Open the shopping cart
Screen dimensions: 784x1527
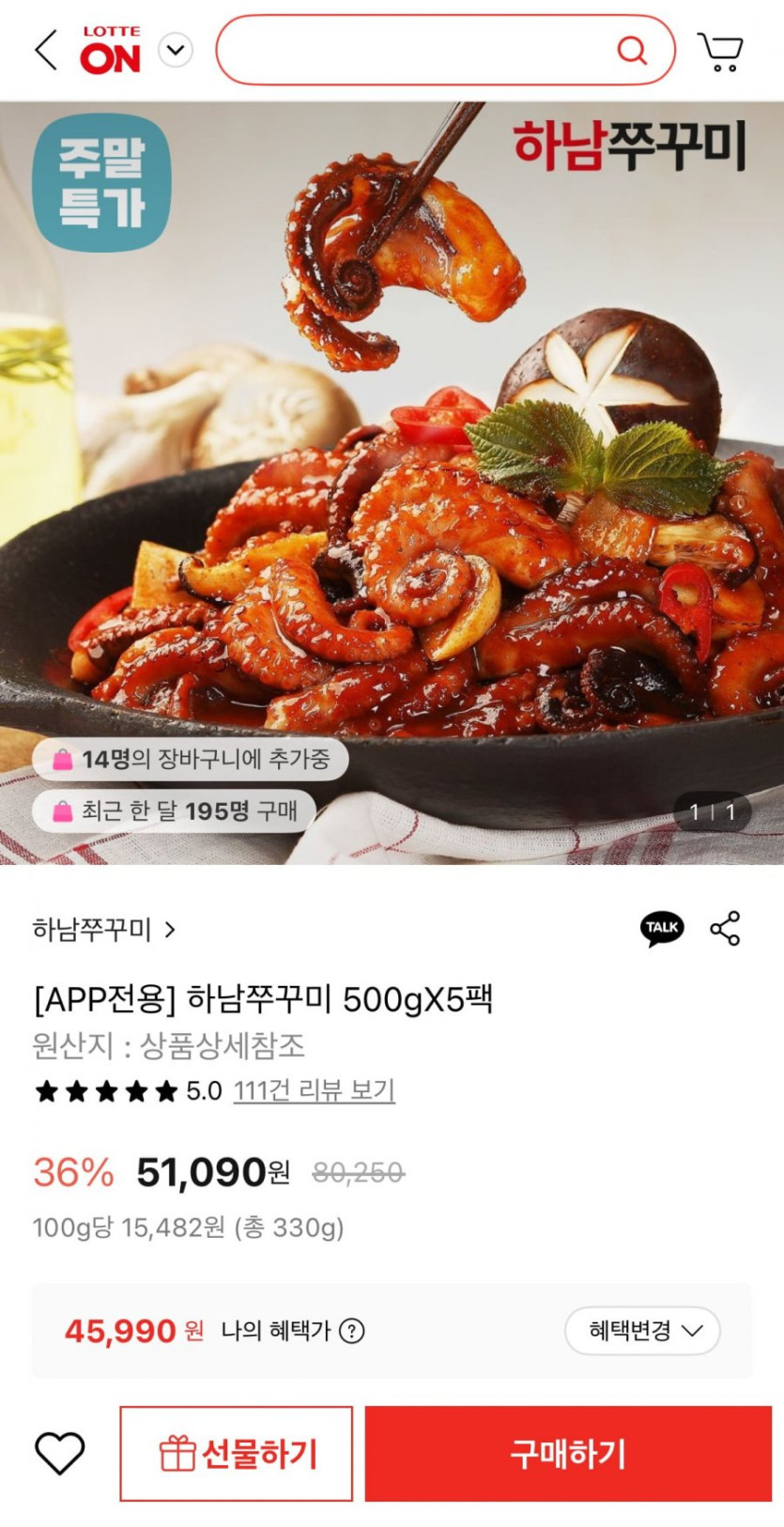[x=720, y=52]
